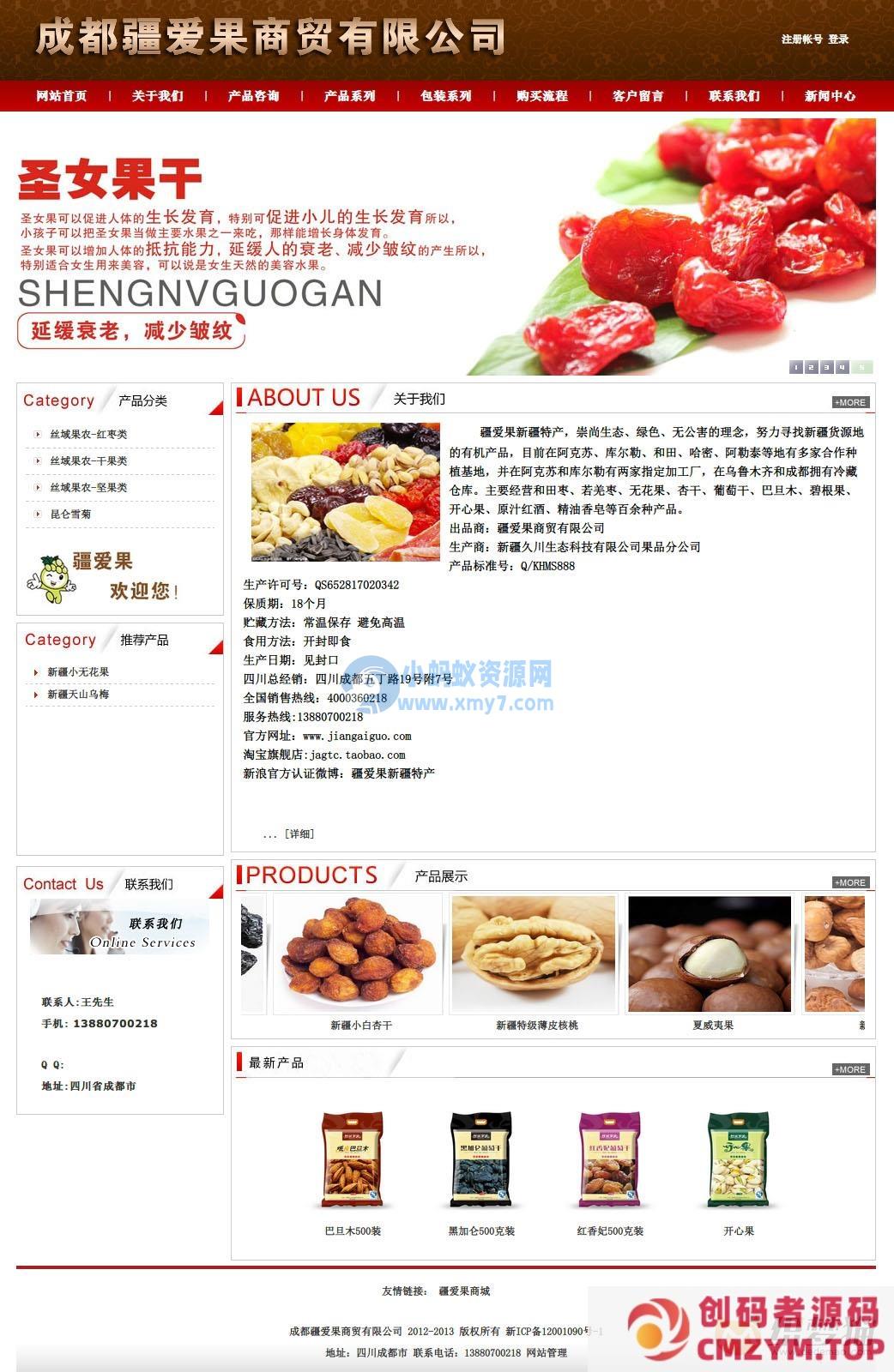Open the 巴旦木500装 product
Viewport: 894px width, 1372px height.
click(x=353, y=1231)
